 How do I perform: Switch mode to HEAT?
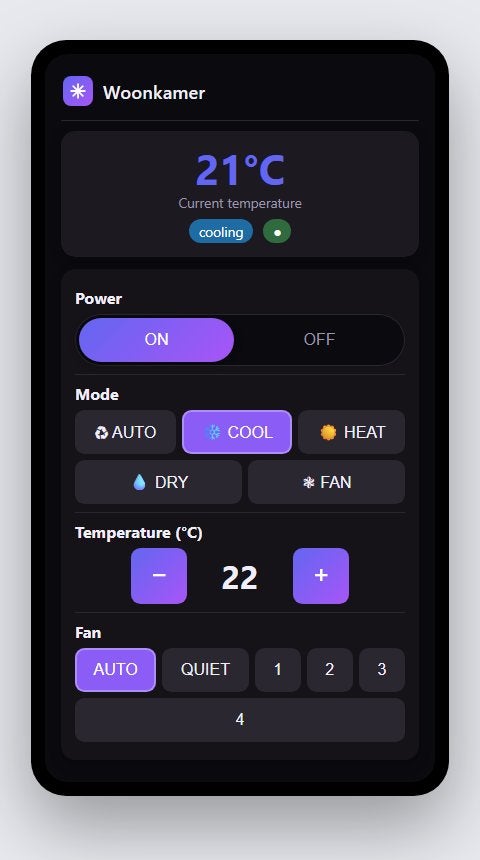[352, 432]
